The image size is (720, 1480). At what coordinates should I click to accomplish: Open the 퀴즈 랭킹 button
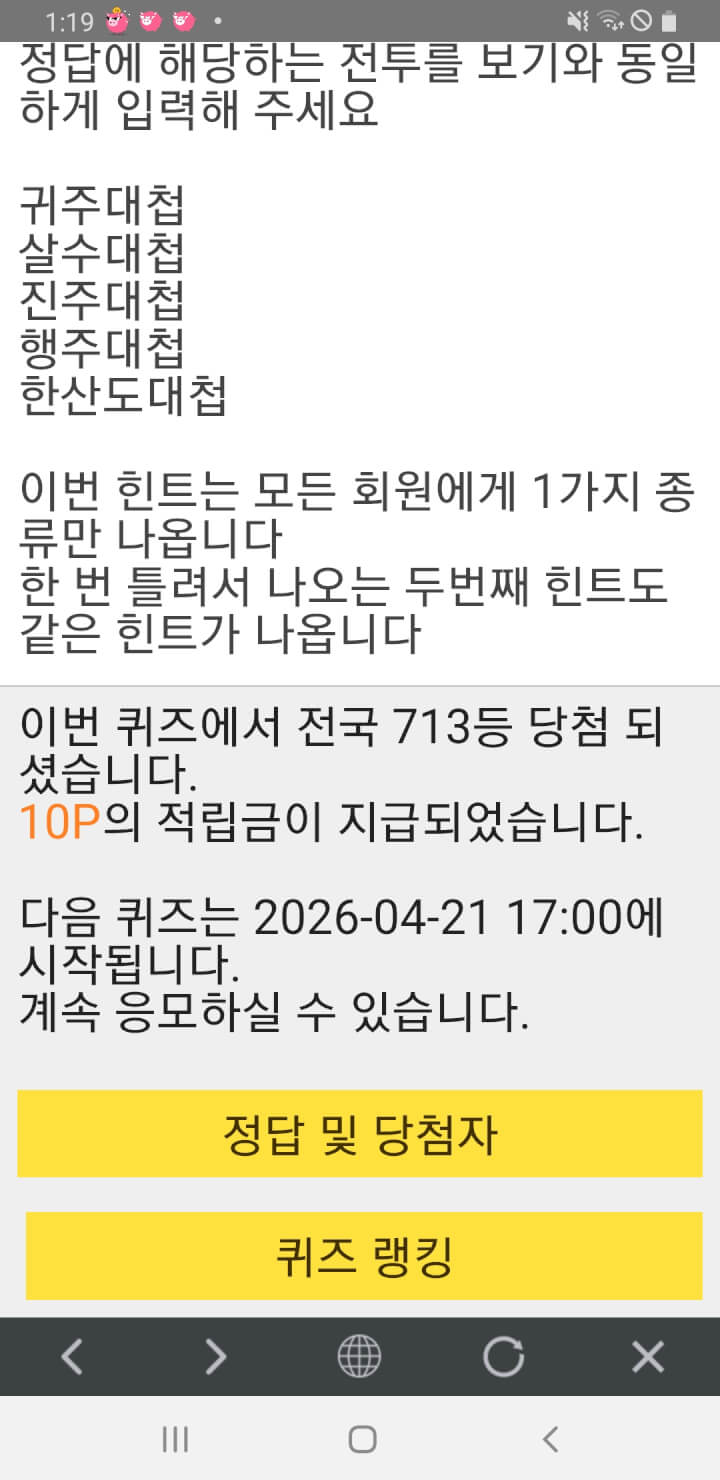(x=364, y=1256)
